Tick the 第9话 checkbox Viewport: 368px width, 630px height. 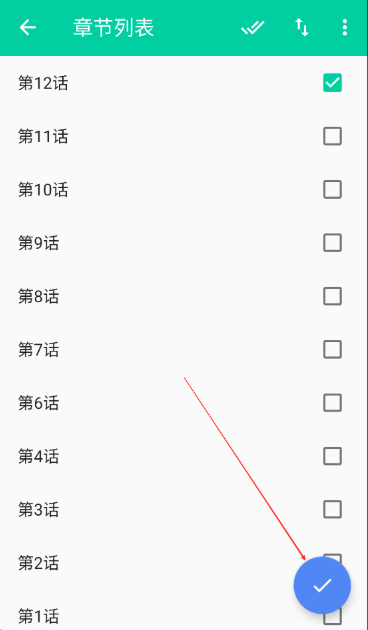pyautogui.click(x=332, y=243)
